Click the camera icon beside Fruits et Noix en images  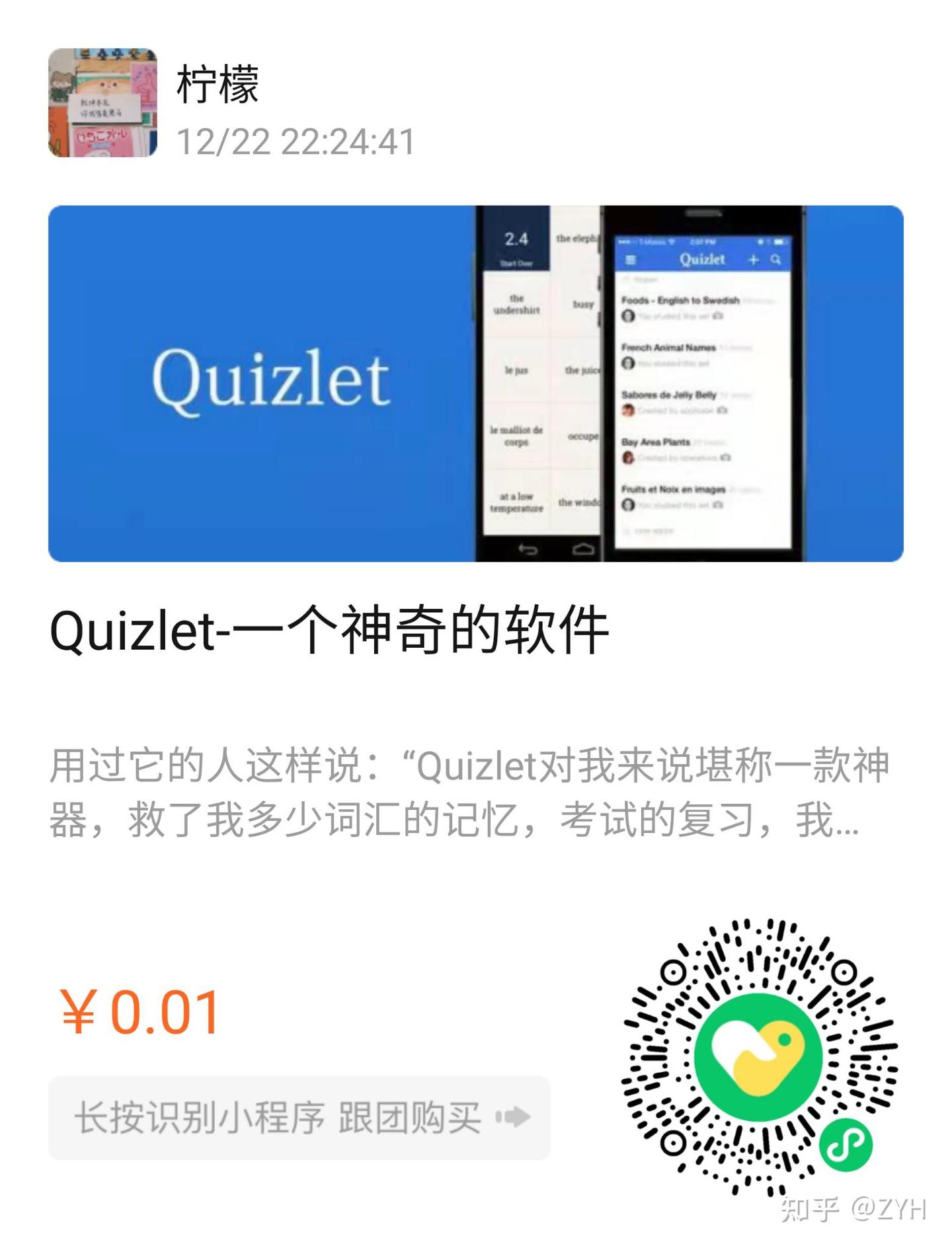point(718,504)
